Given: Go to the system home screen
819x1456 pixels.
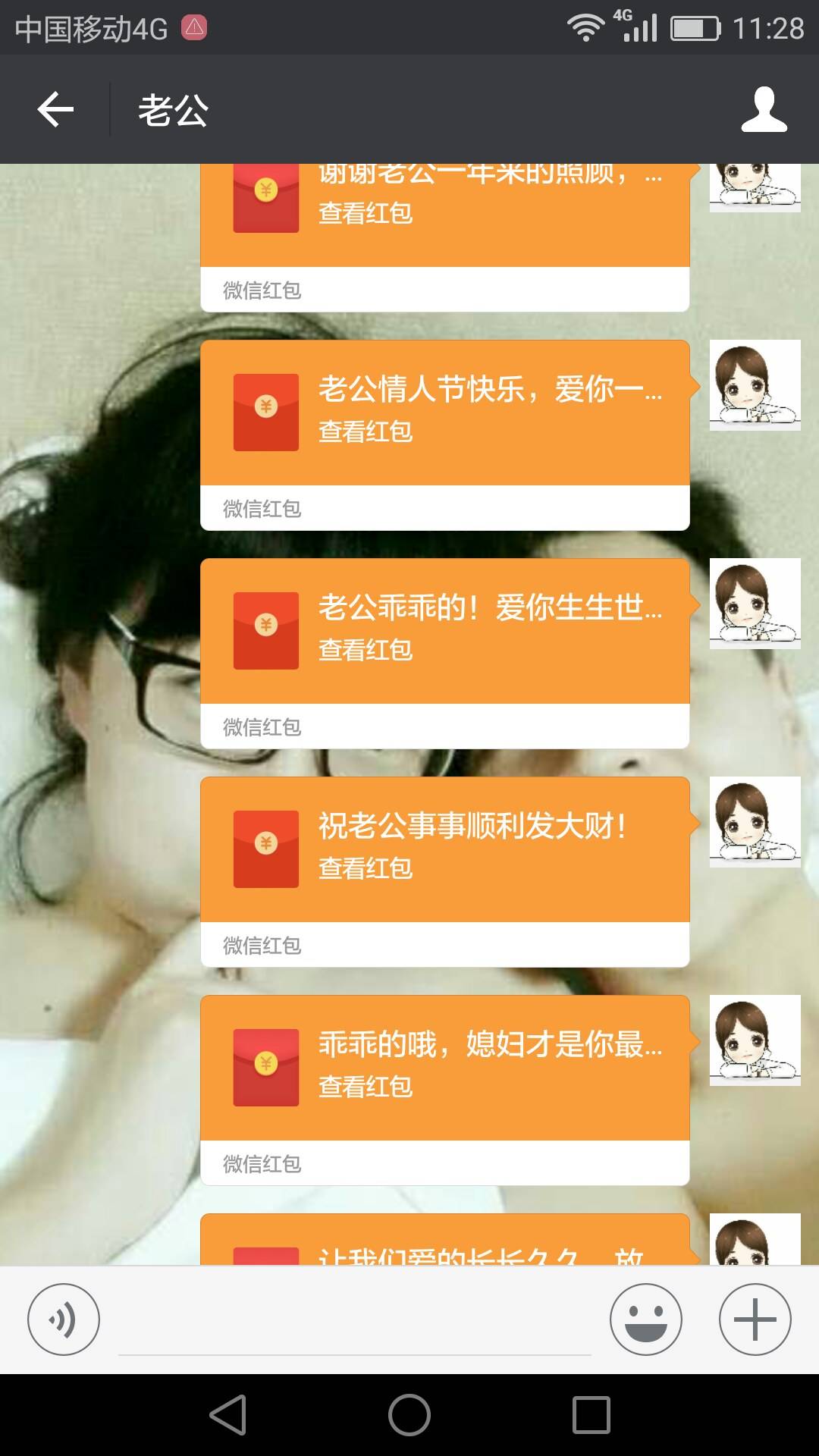Looking at the screenshot, I should (409, 1415).
